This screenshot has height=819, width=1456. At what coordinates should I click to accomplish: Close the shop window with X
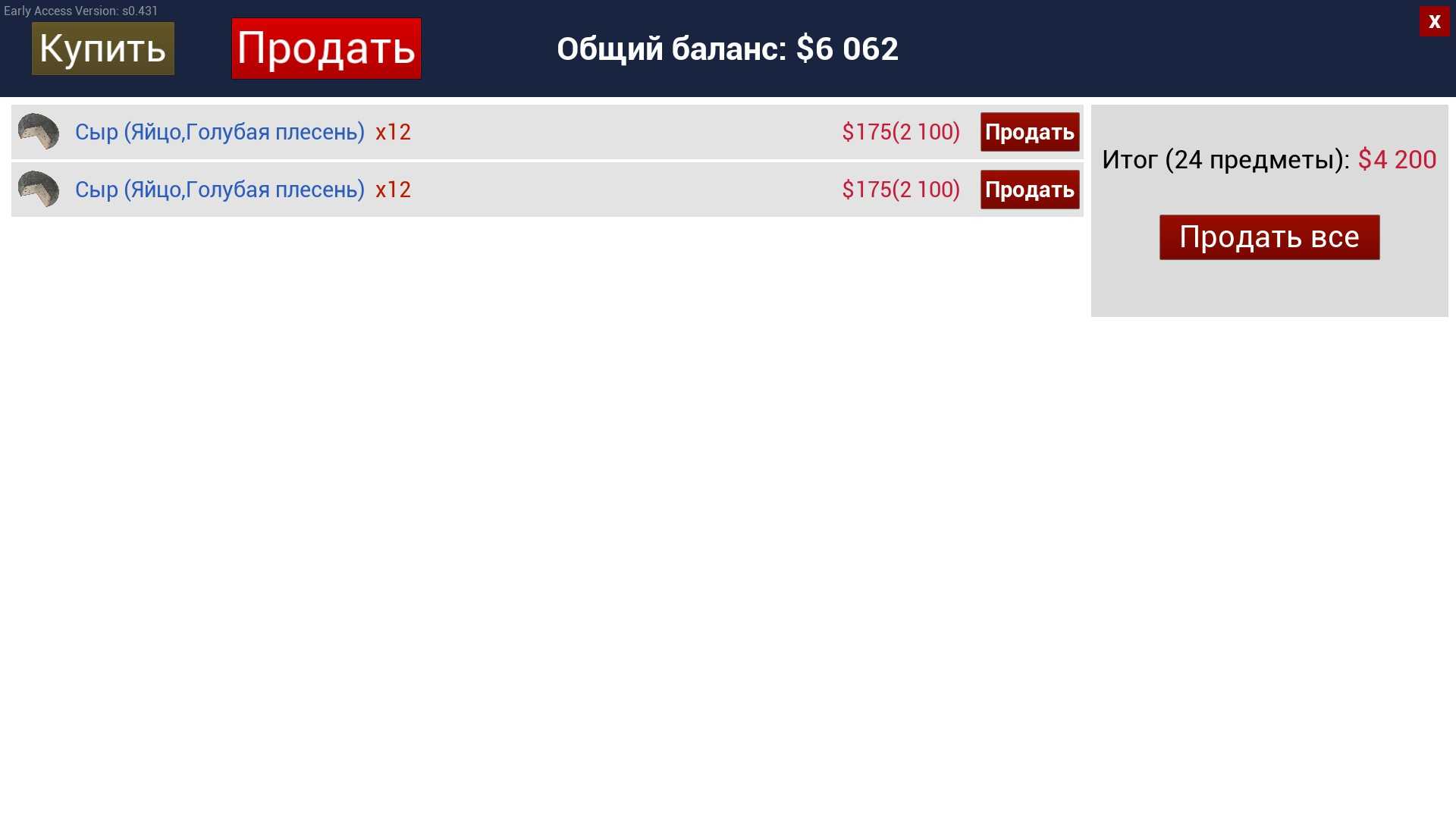point(1434,22)
